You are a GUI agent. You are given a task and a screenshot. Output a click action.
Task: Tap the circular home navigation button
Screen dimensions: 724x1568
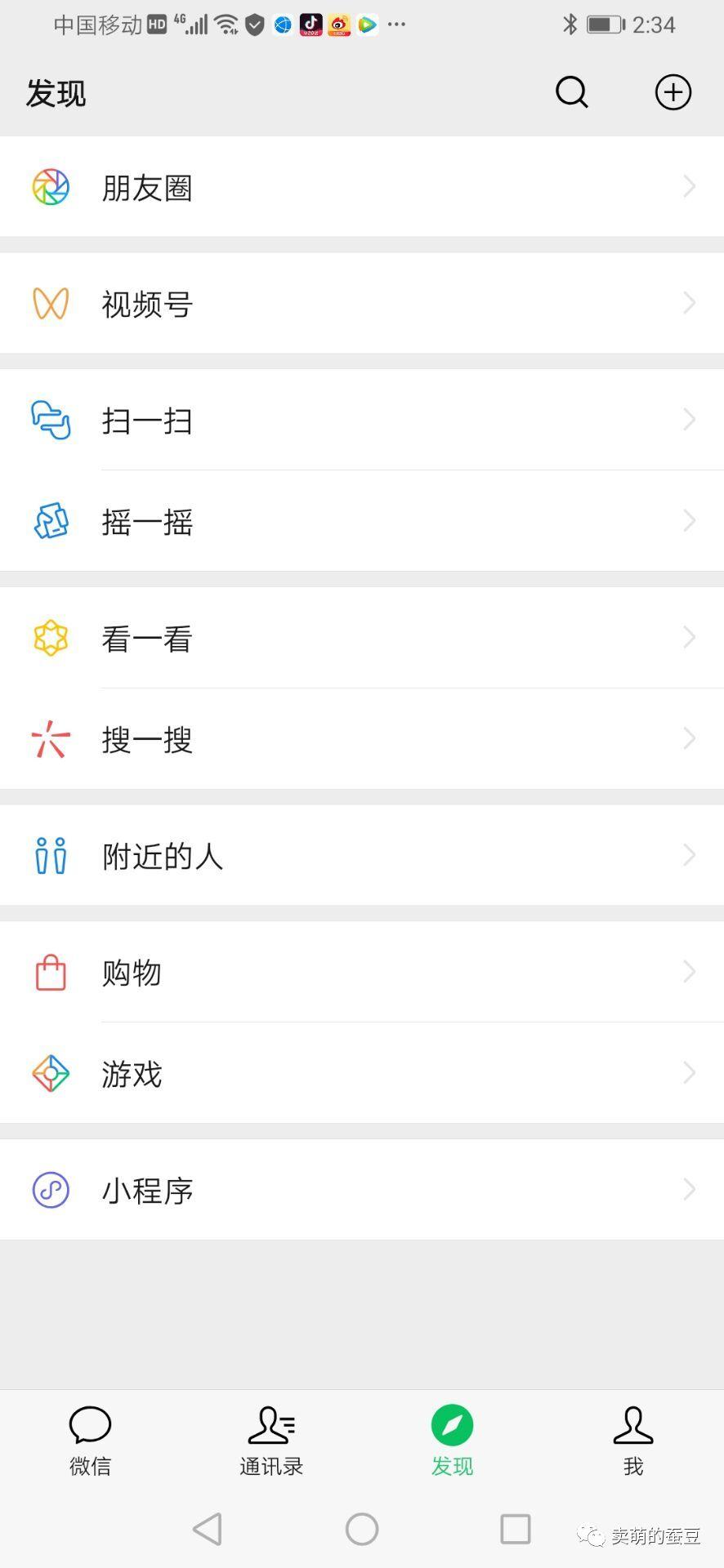point(362,1529)
